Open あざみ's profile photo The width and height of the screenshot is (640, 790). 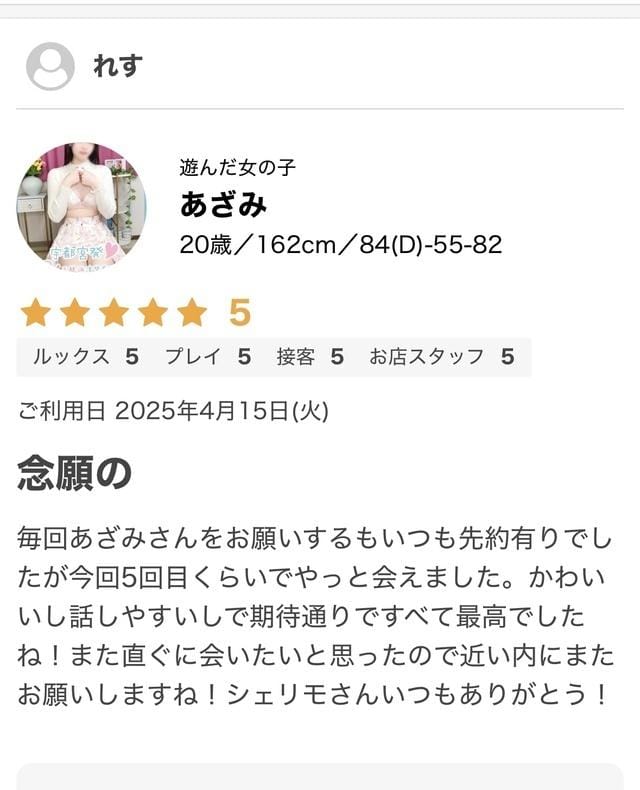coord(81,207)
